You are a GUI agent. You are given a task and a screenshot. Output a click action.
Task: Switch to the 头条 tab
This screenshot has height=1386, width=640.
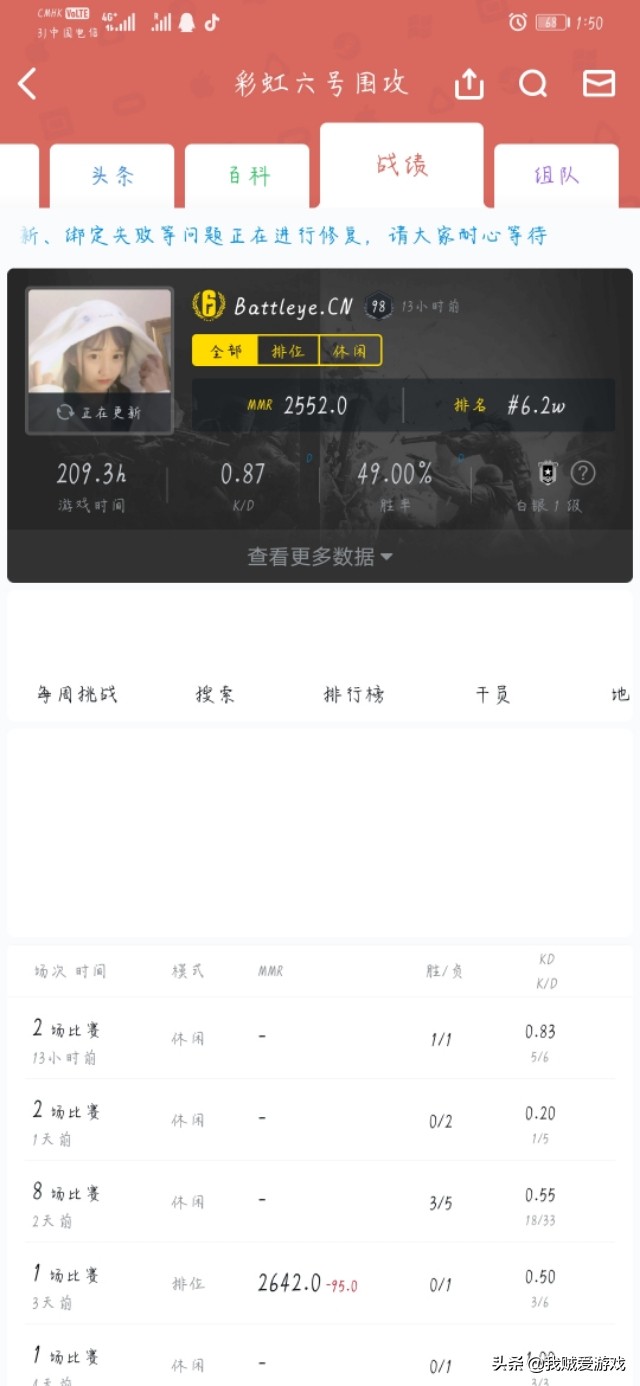pyautogui.click(x=112, y=176)
